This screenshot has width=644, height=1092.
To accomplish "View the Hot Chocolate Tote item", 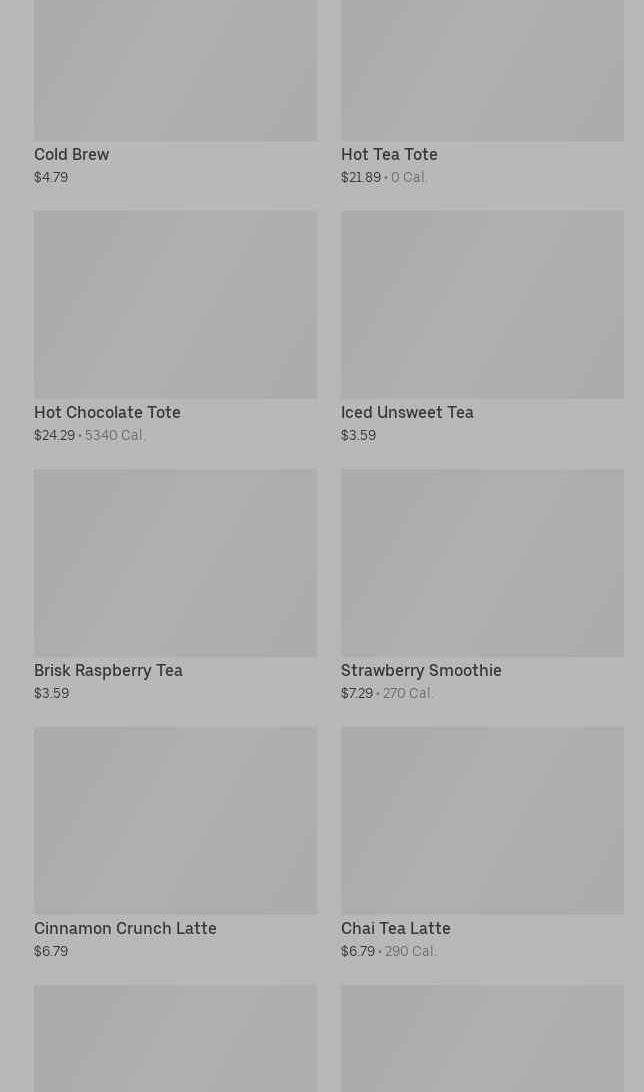I will coord(175,327).
